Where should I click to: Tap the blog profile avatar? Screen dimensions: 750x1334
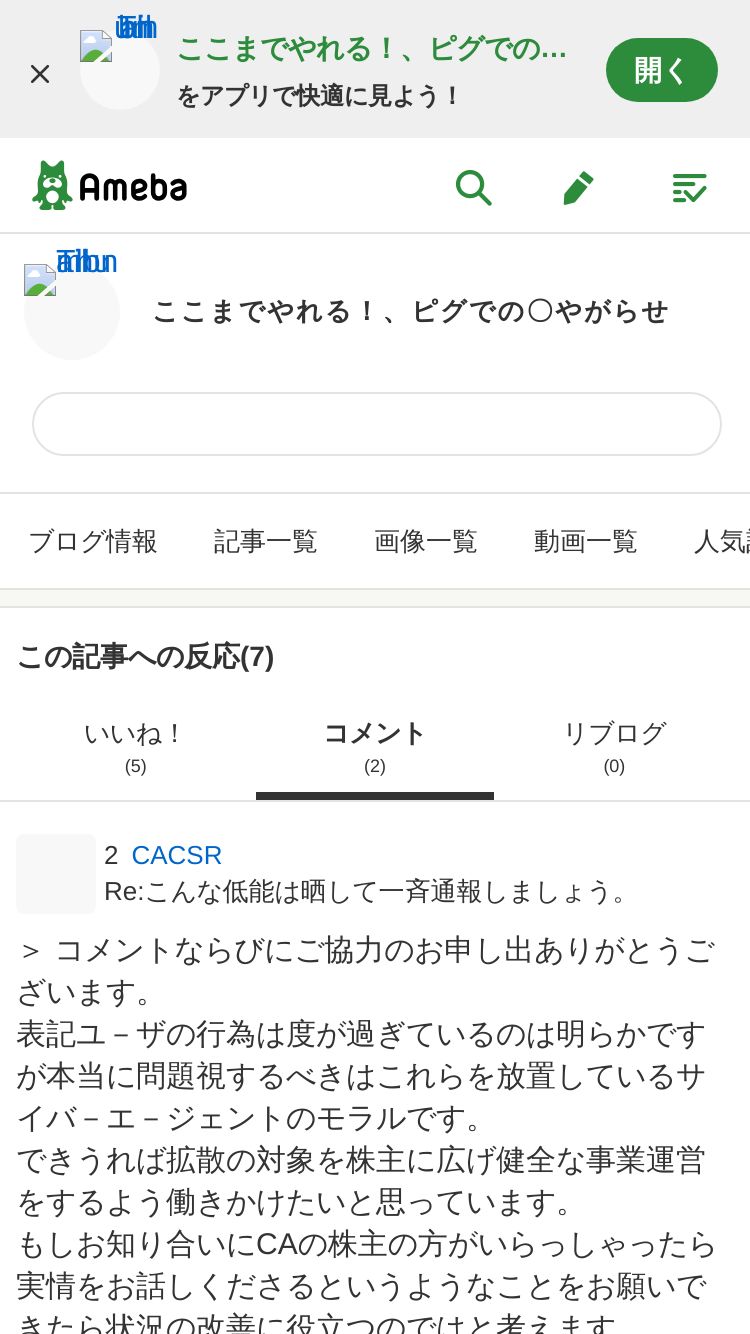coord(72,312)
